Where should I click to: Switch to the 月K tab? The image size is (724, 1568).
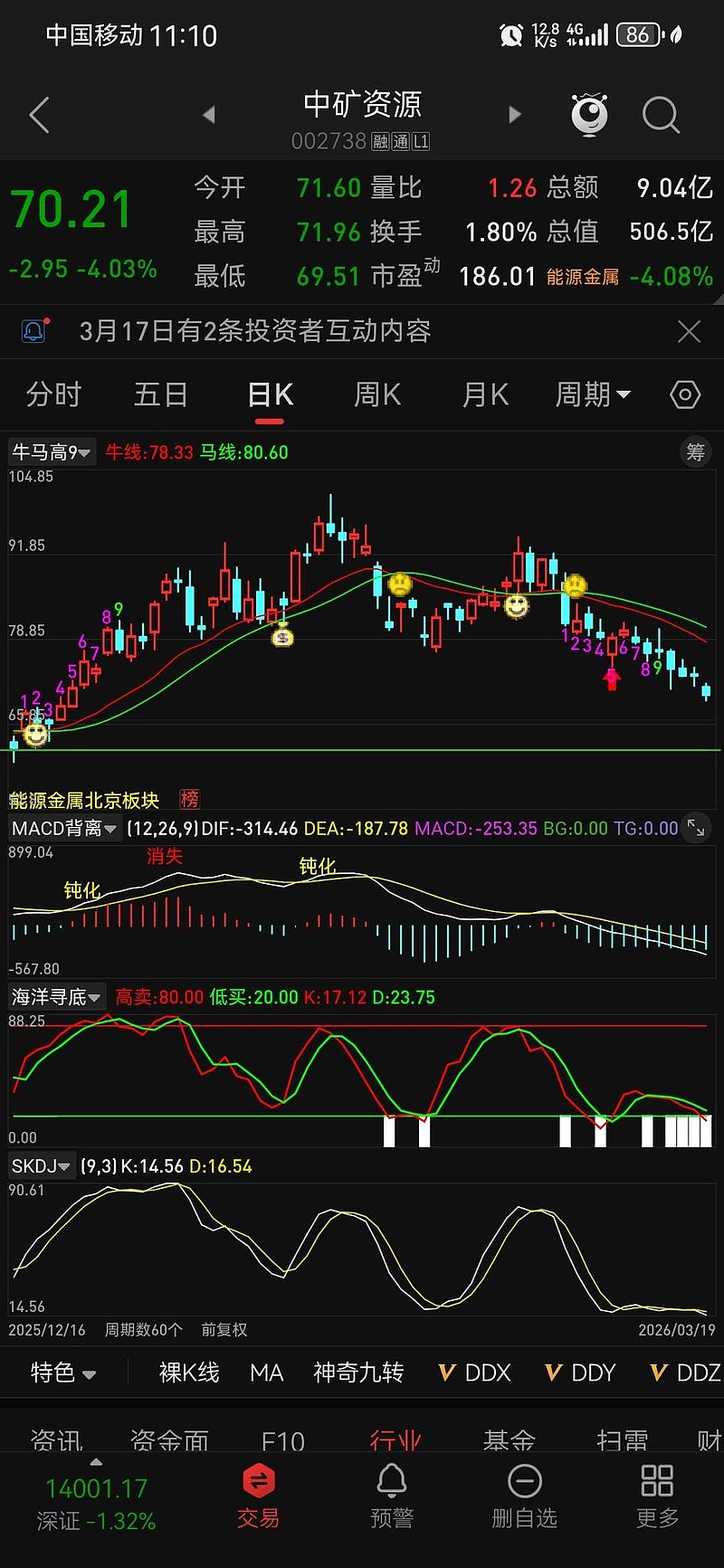coord(485,394)
